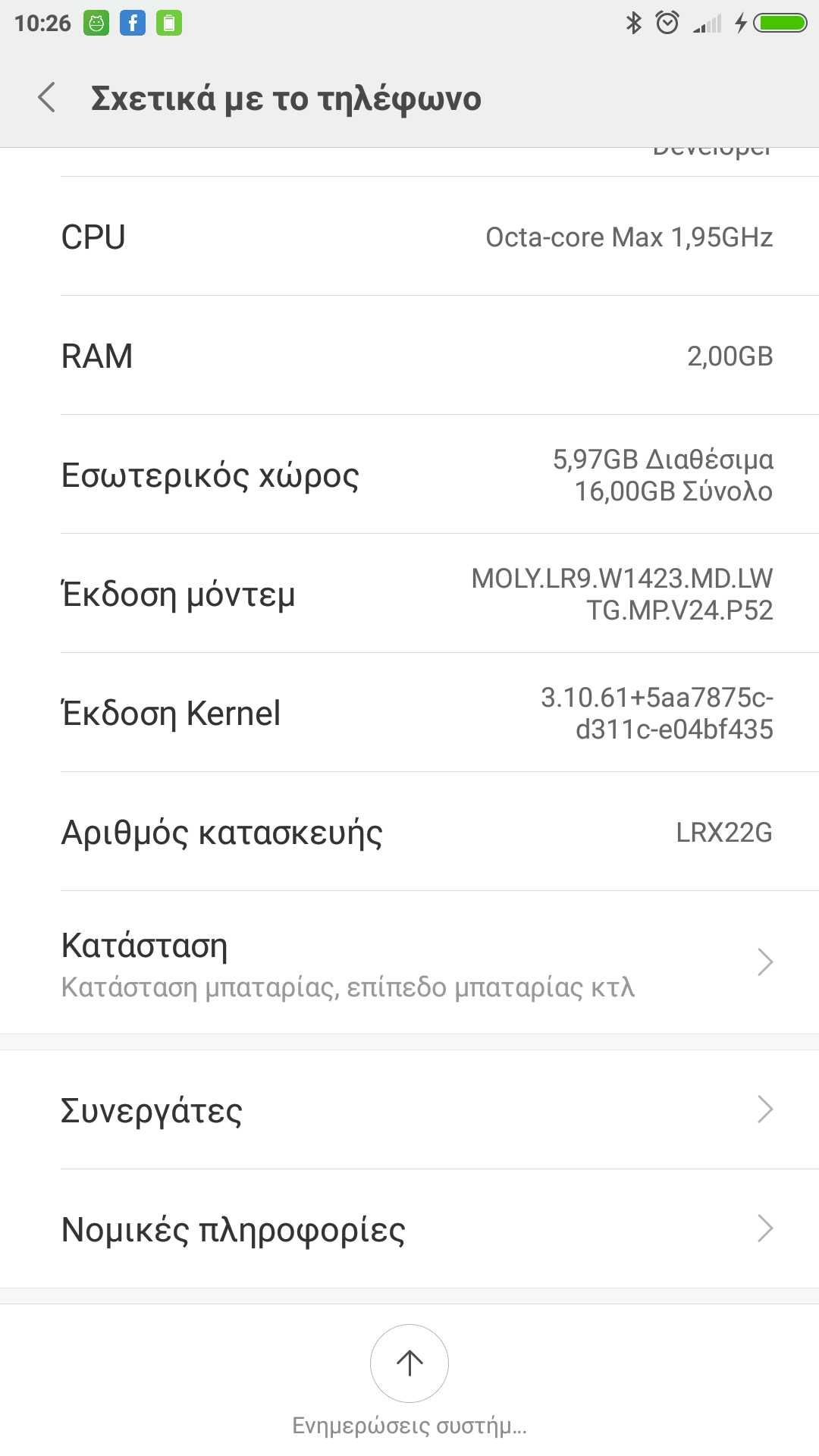Open the Κατάσταση row

click(409, 962)
